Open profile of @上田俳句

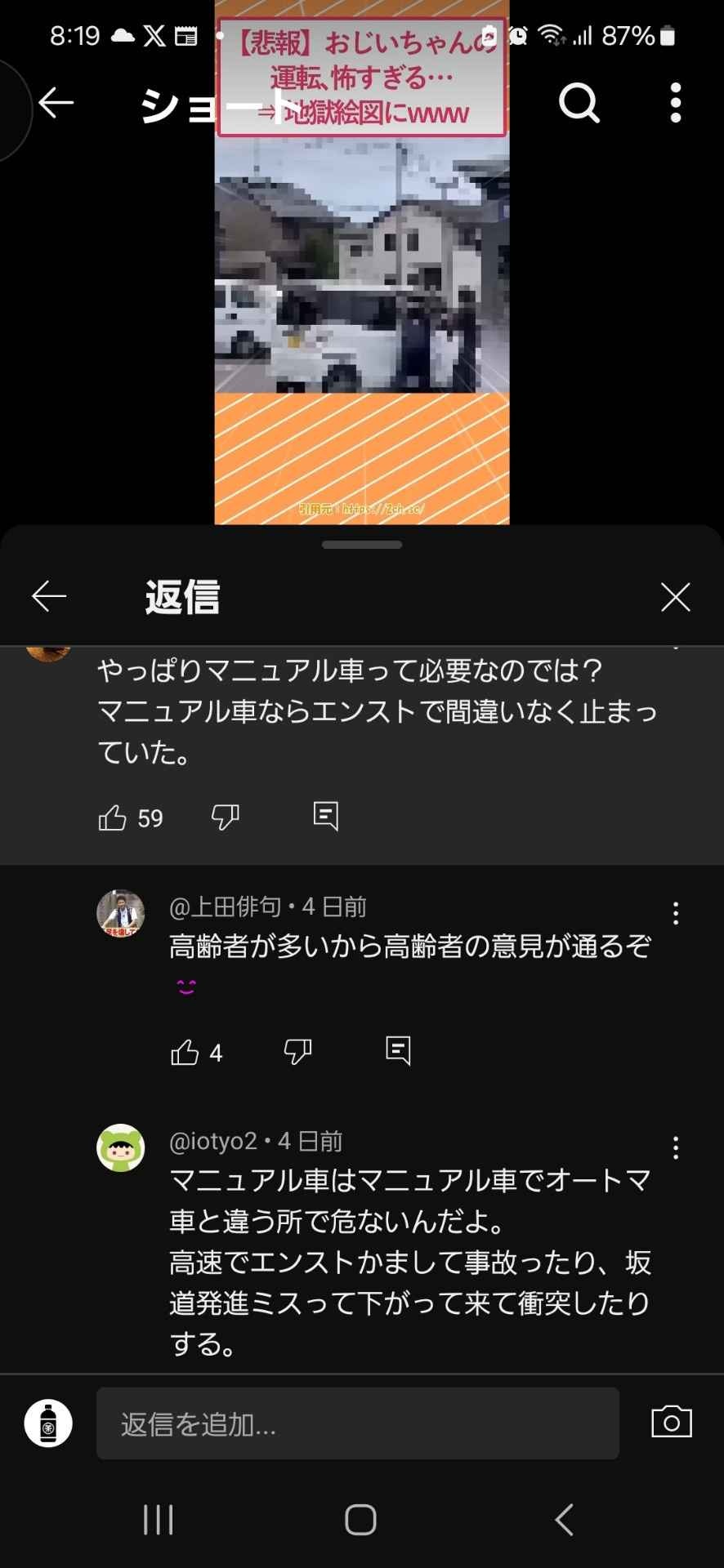121,913
